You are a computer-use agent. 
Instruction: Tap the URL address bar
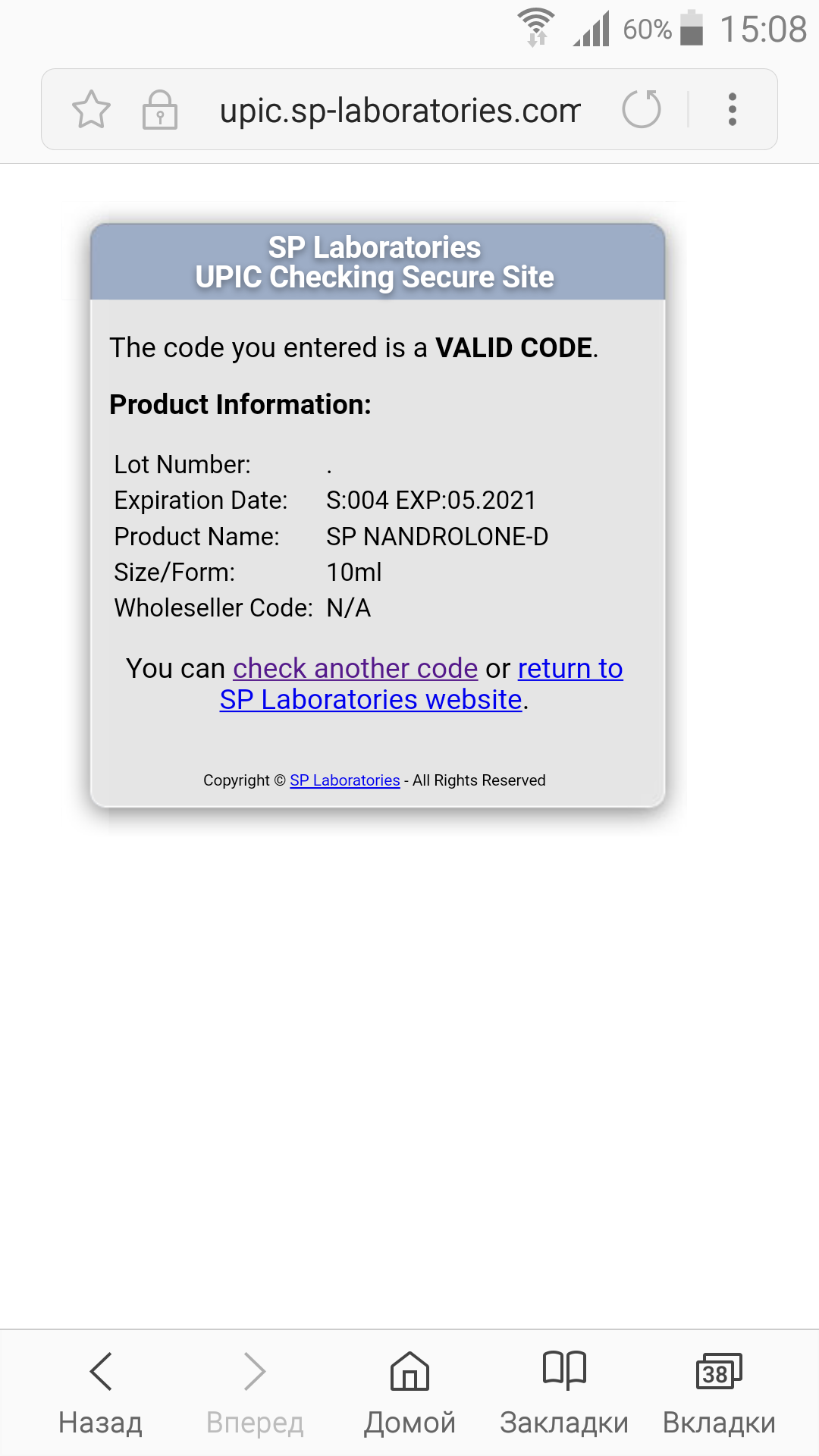click(400, 111)
